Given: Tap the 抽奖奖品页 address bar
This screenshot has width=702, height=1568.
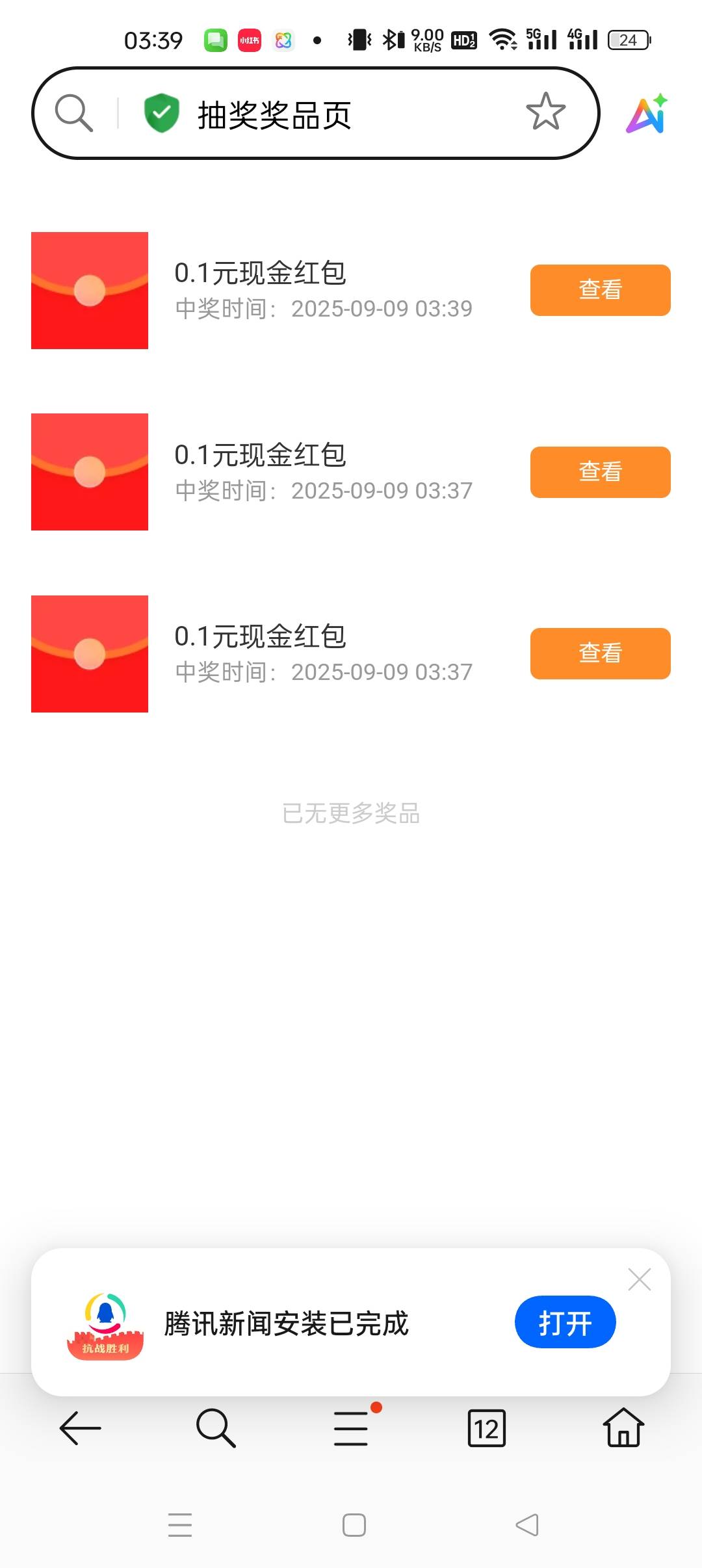Looking at the screenshot, I should (x=316, y=113).
